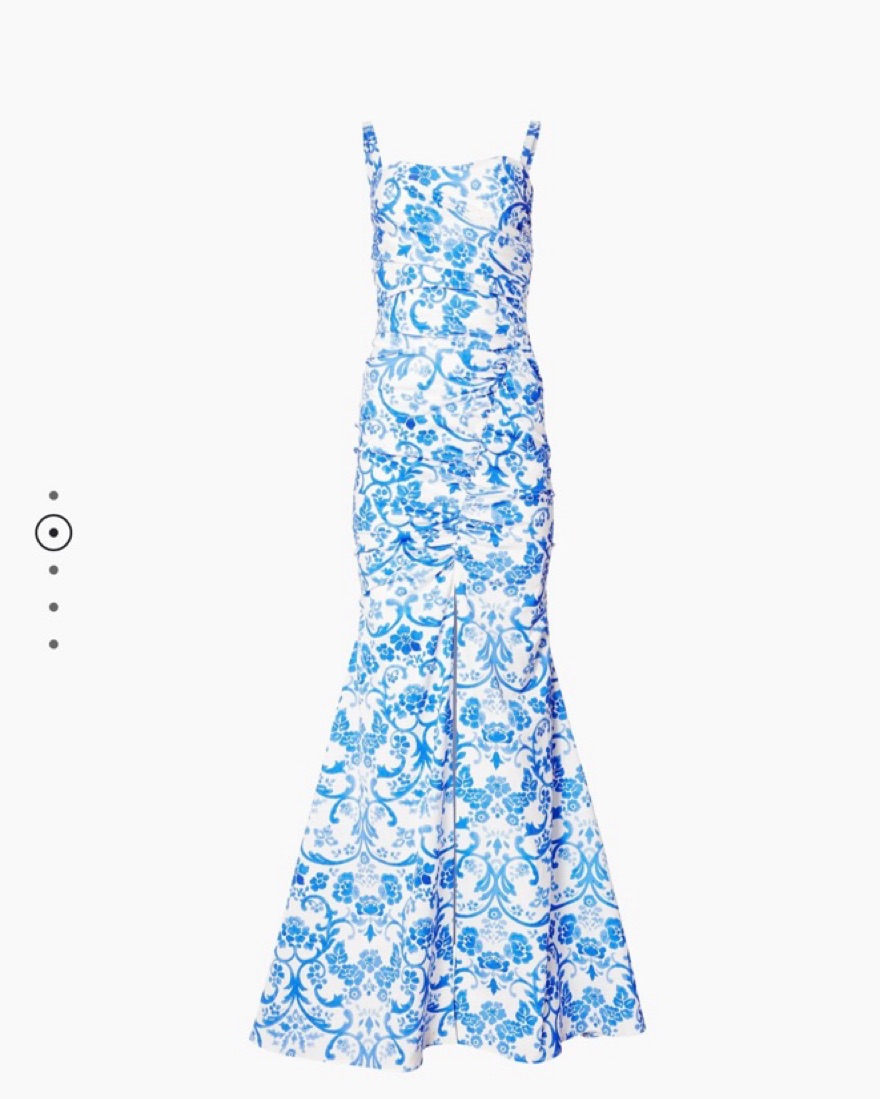Select the third image indicator dot

pyautogui.click(x=53, y=570)
